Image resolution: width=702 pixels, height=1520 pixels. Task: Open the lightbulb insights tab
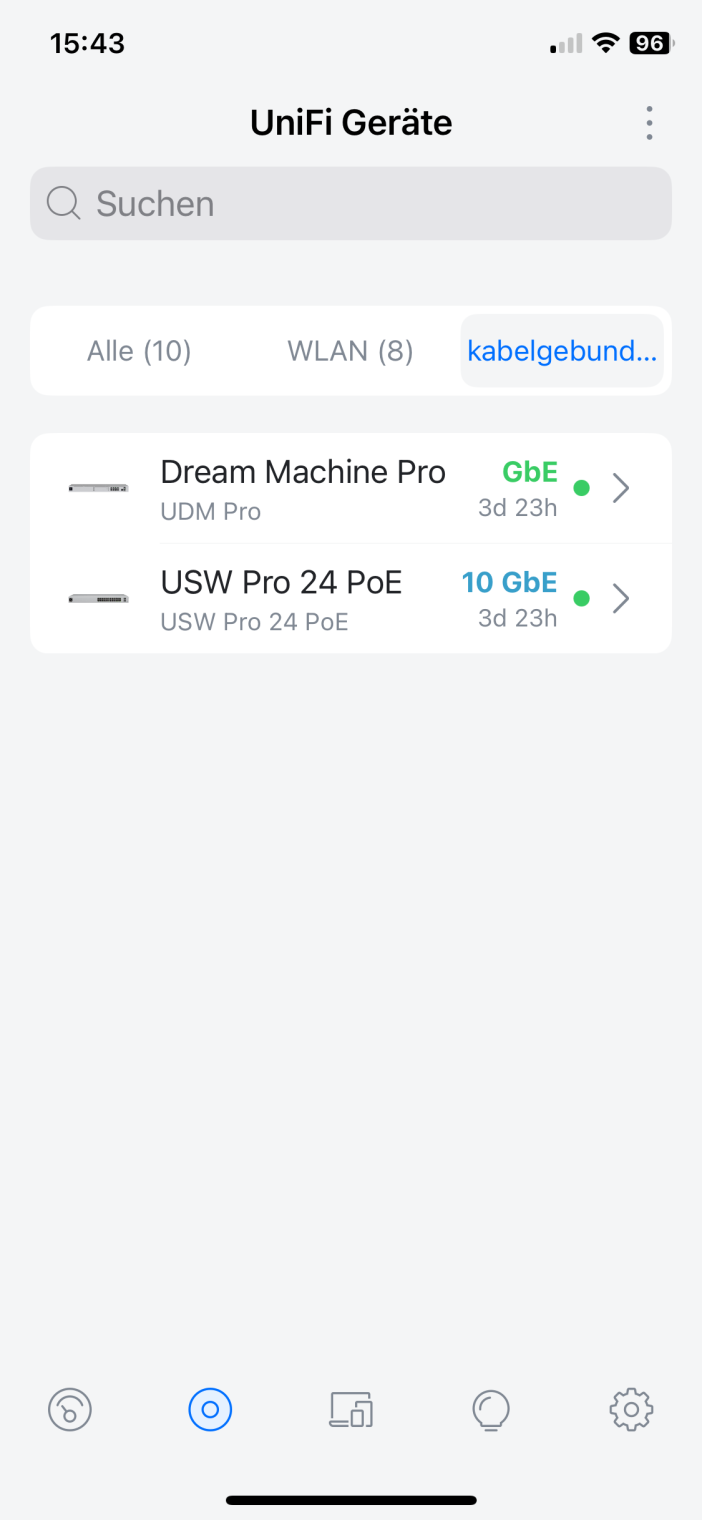click(491, 1410)
